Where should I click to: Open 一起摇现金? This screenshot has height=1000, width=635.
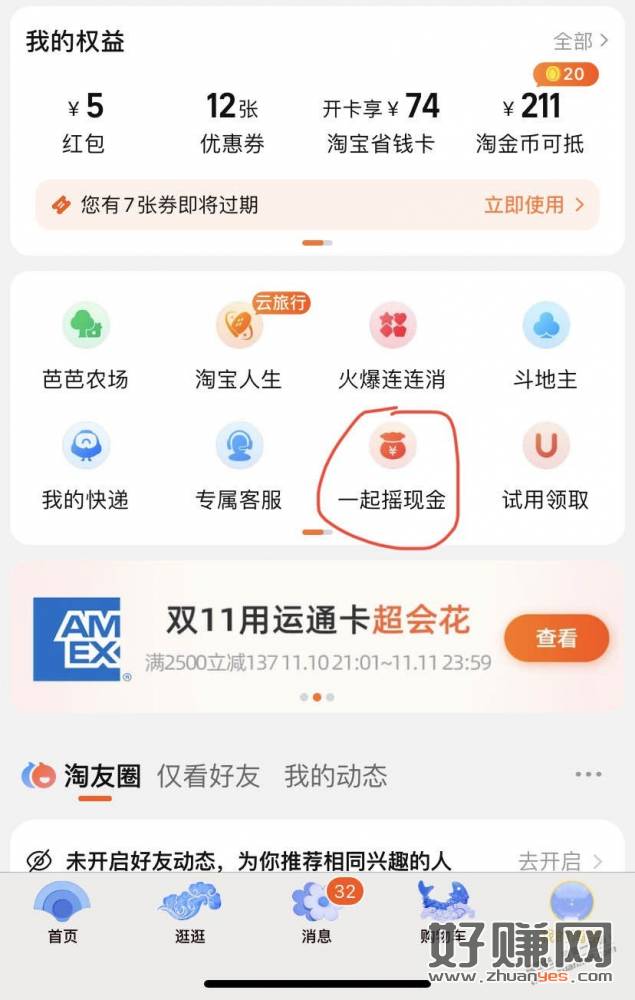coord(392,465)
